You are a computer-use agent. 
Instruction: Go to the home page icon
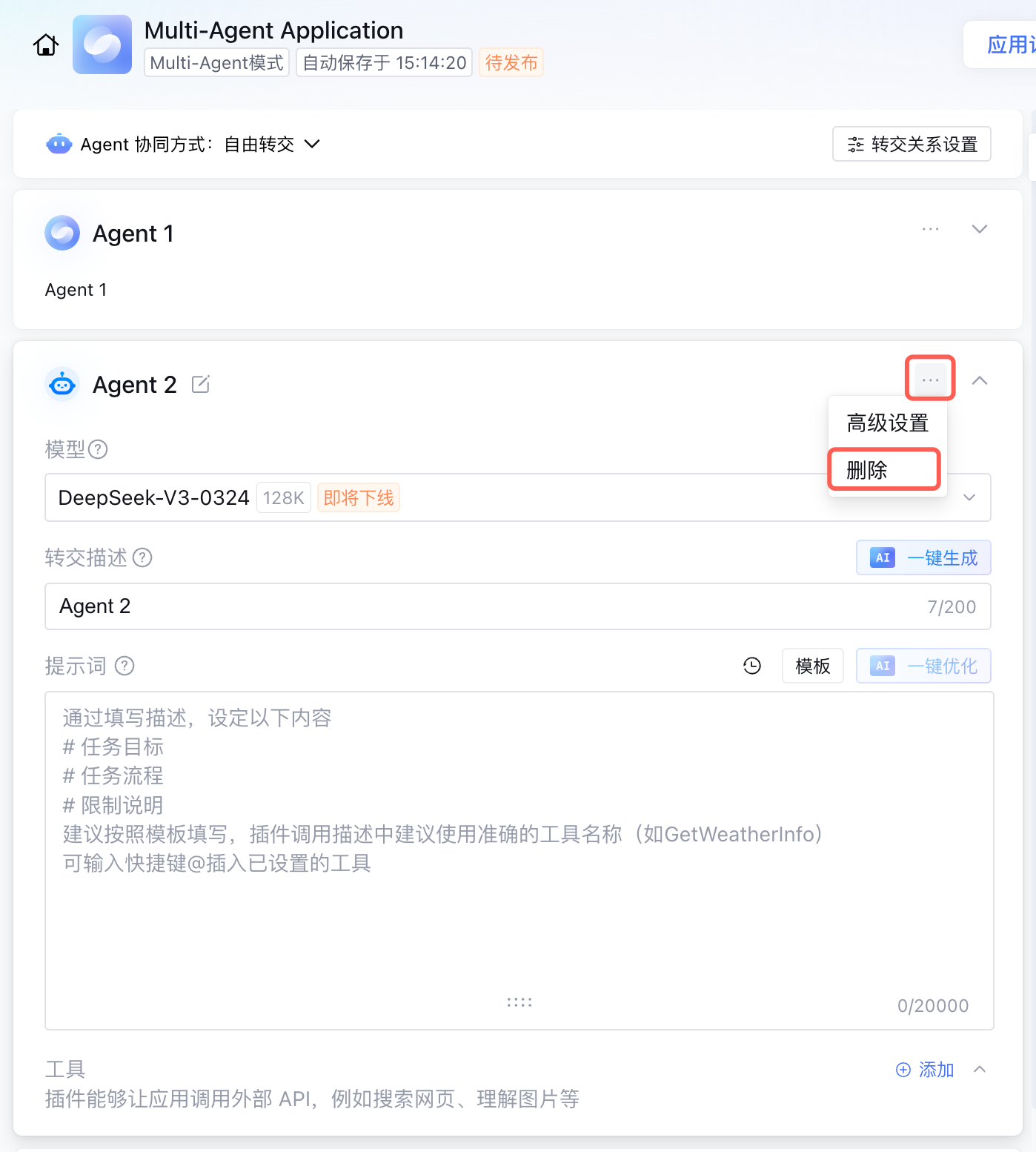coord(46,45)
